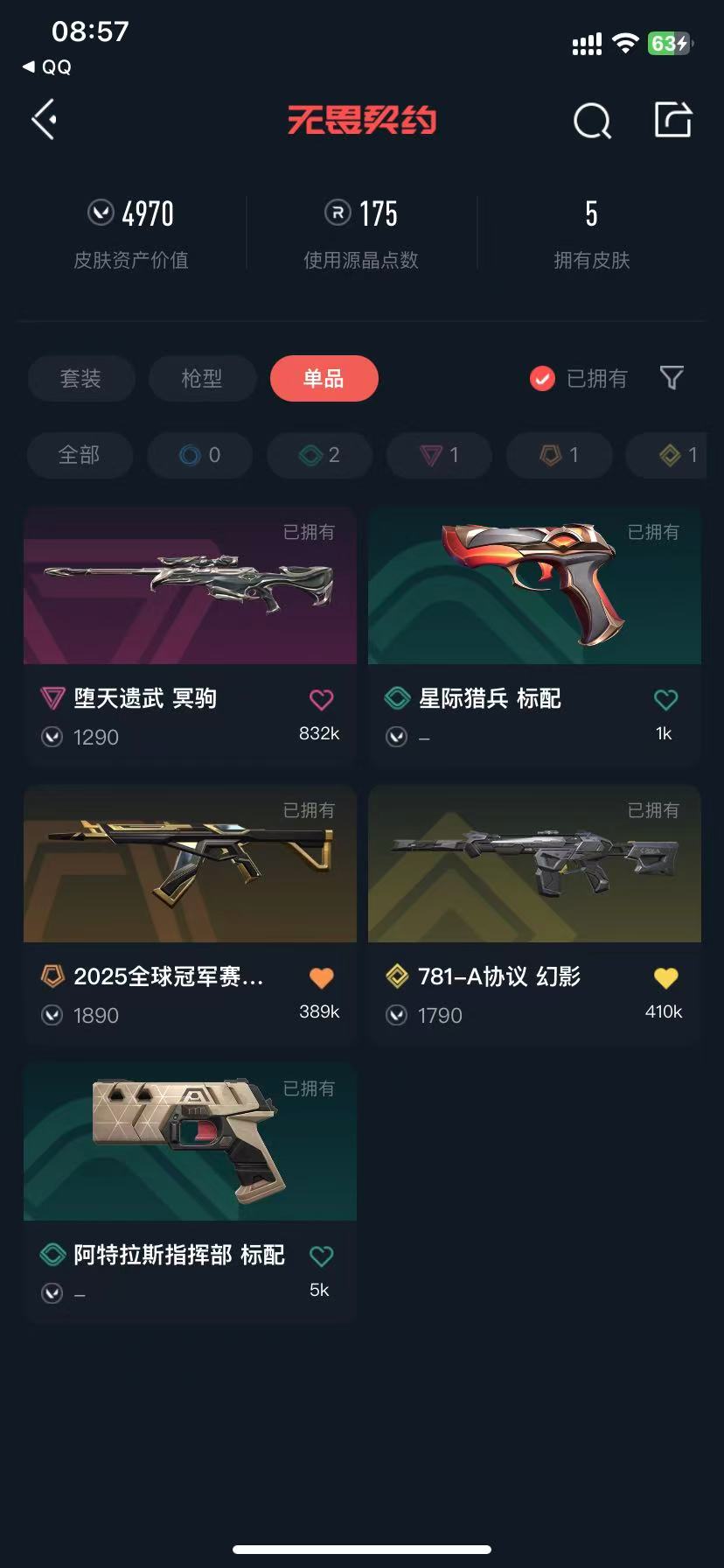Uncheck the 已拥有 filter checkbox

(x=543, y=379)
